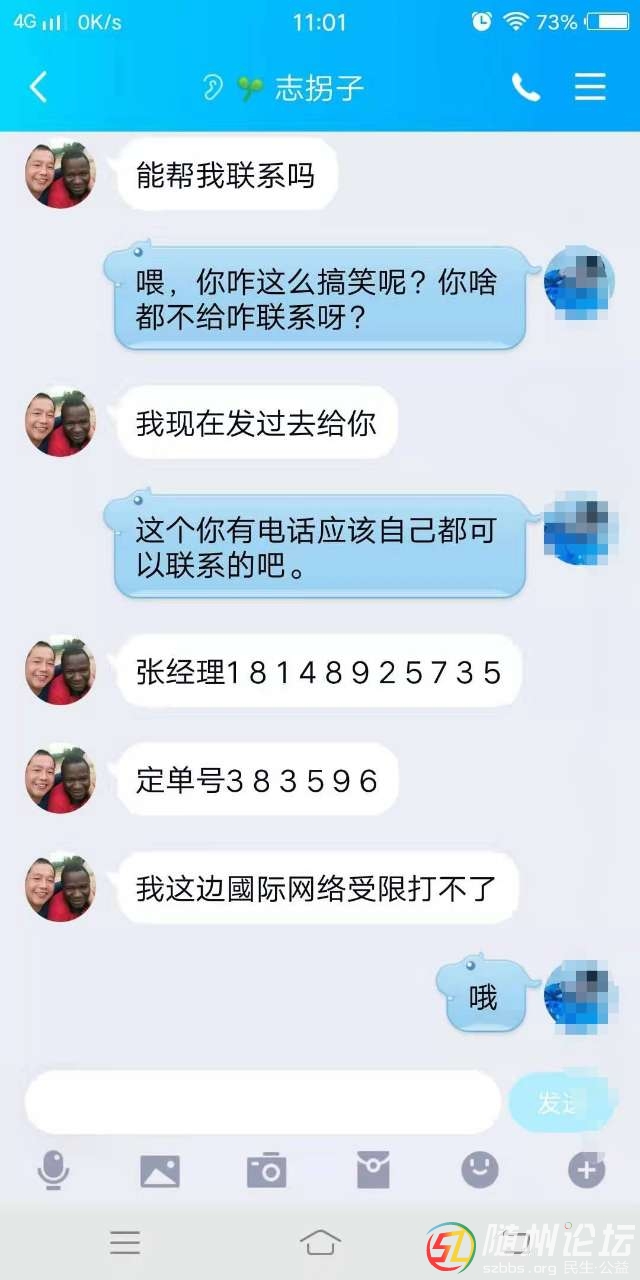Viewport: 640px width, 1280px height.
Task: Open the red packet option
Action: pos(373,1169)
